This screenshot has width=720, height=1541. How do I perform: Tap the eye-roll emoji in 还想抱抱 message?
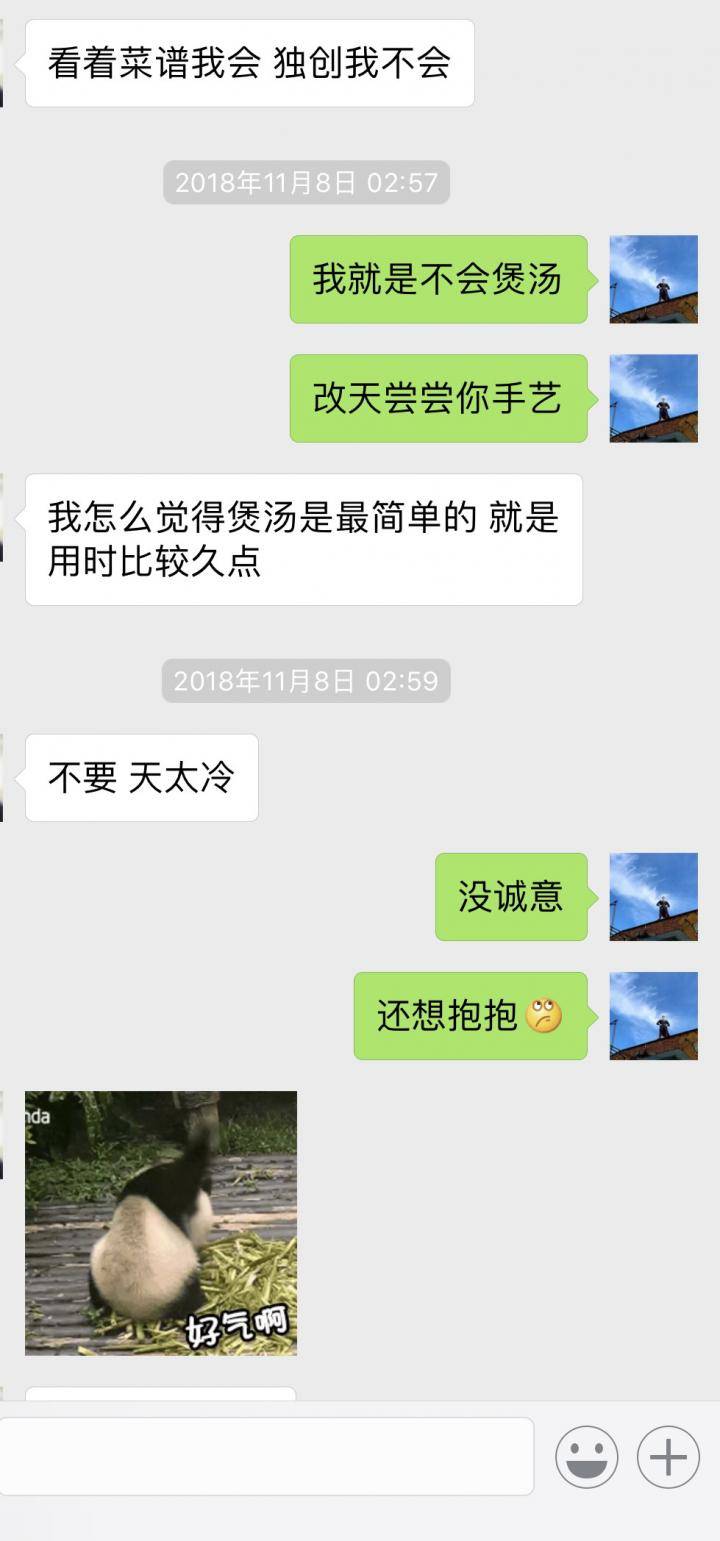(x=541, y=1013)
